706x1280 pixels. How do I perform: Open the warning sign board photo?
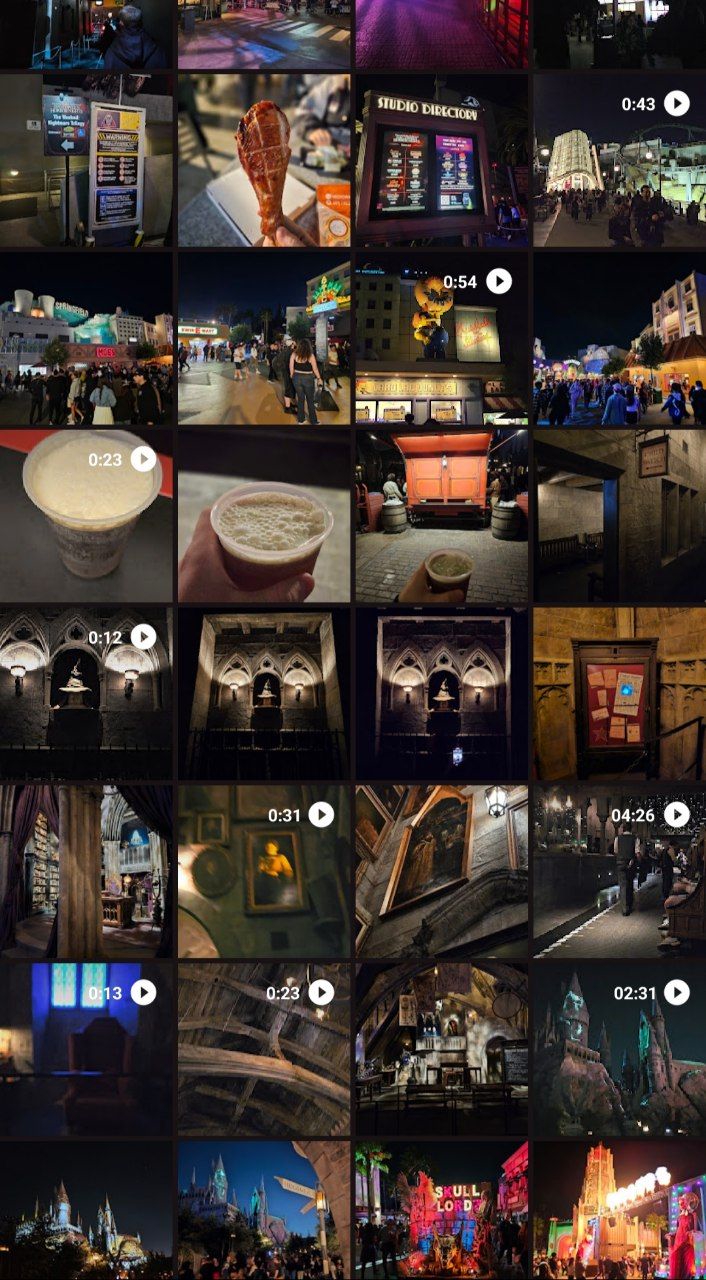[86, 160]
